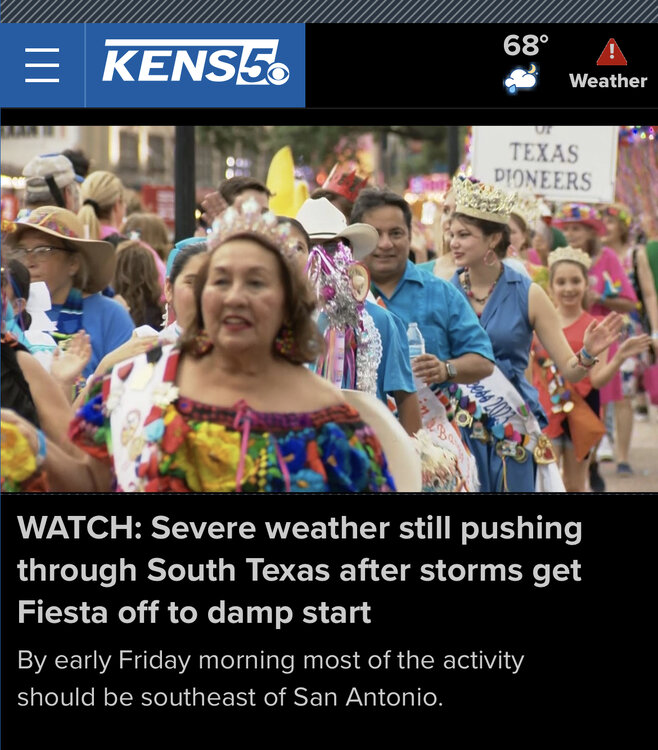This screenshot has width=658, height=750.
Task: Open the severe weather South Texas headline
Action: [300, 570]
